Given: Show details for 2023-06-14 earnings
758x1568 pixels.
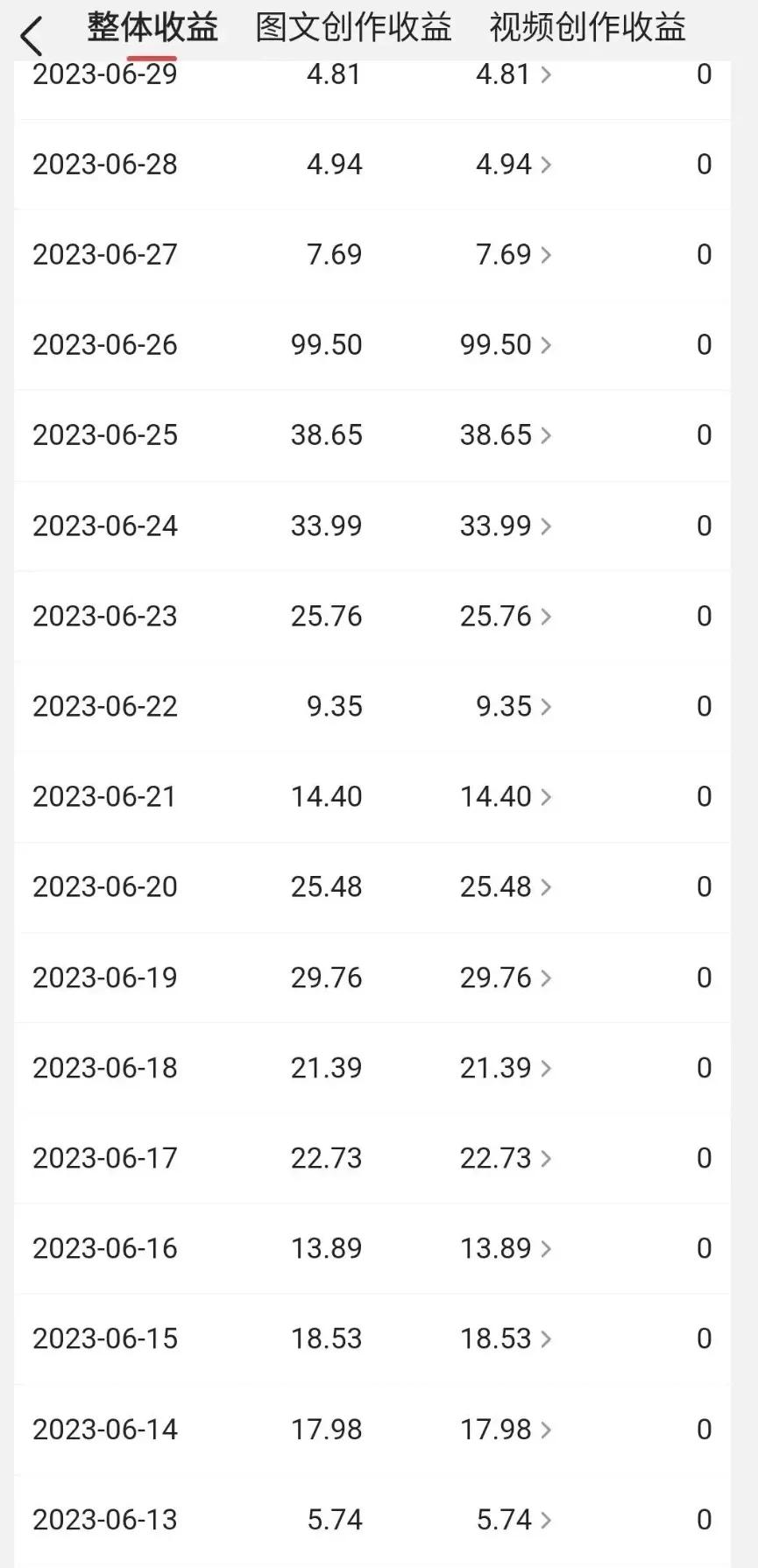Looking at the screenshot, I should [506, 1430].
